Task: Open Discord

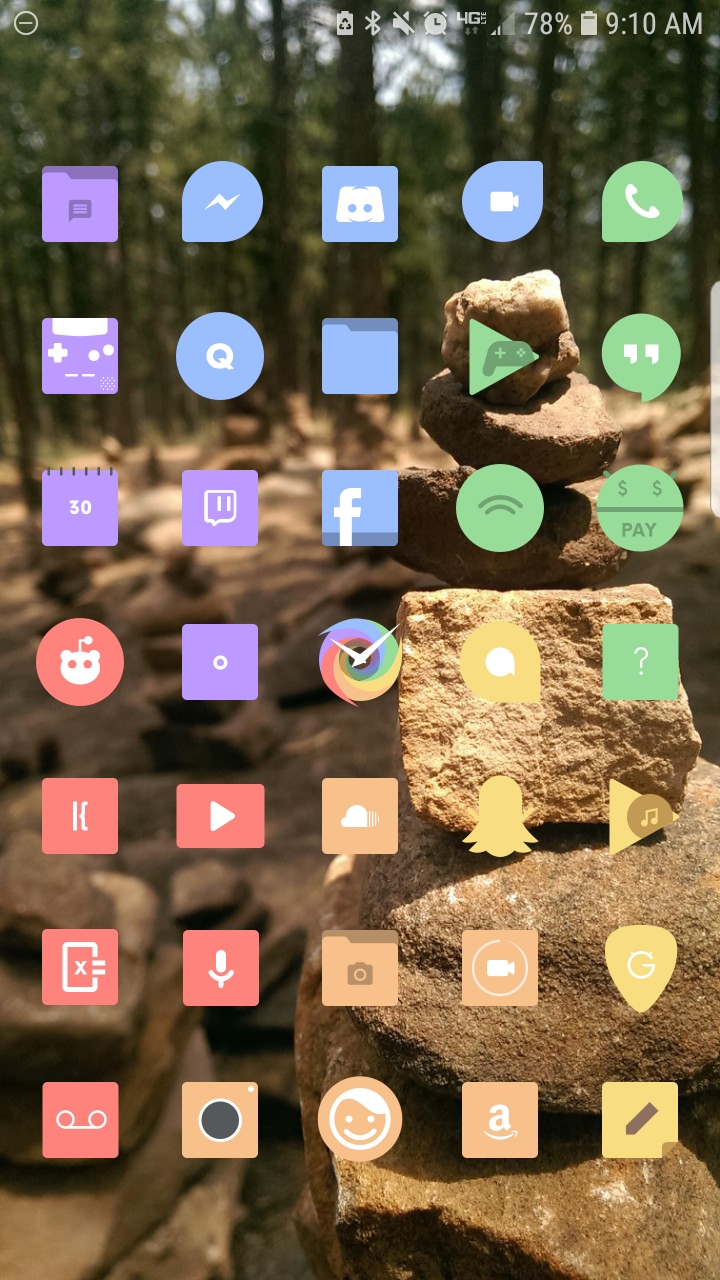Action: 360,203
